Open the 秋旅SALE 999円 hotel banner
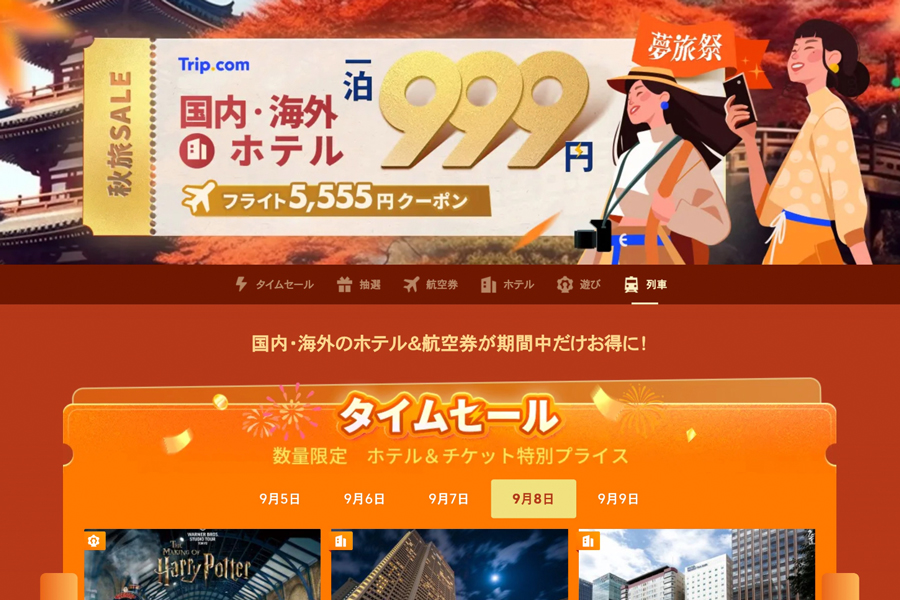Screen dimensions: 900x600 click(x=400, y=130)
